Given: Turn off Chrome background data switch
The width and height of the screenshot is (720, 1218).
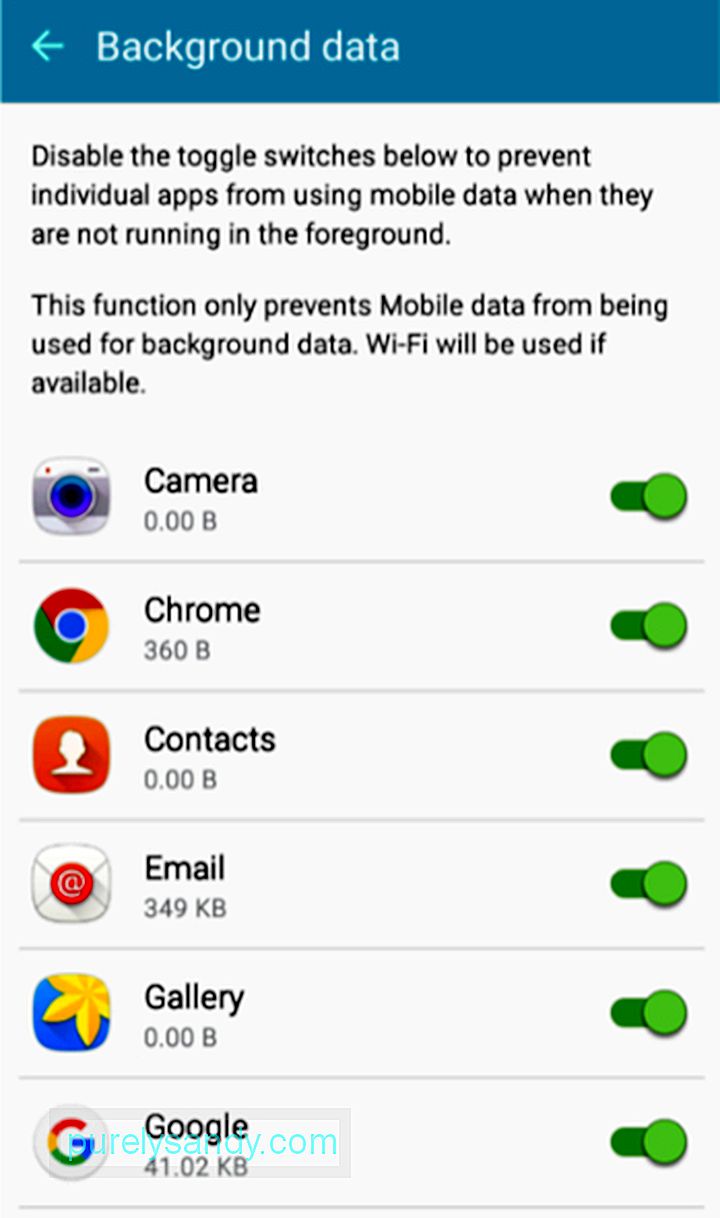Looking at the screenshot, I should [649, 625].
